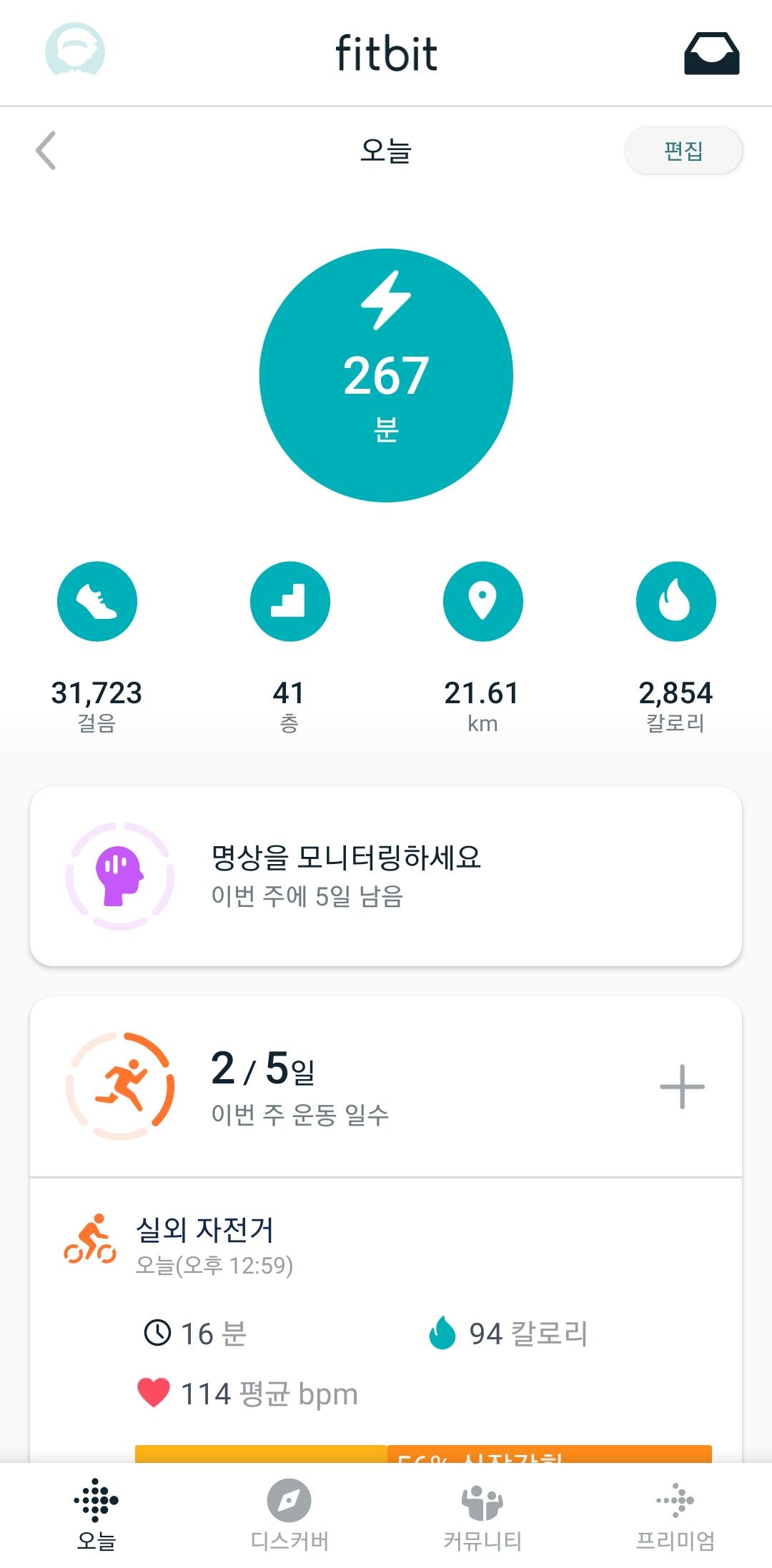Open the inbox tray icon
The width and height of the screenshot is (772, 1568).
tap(711, 54)
